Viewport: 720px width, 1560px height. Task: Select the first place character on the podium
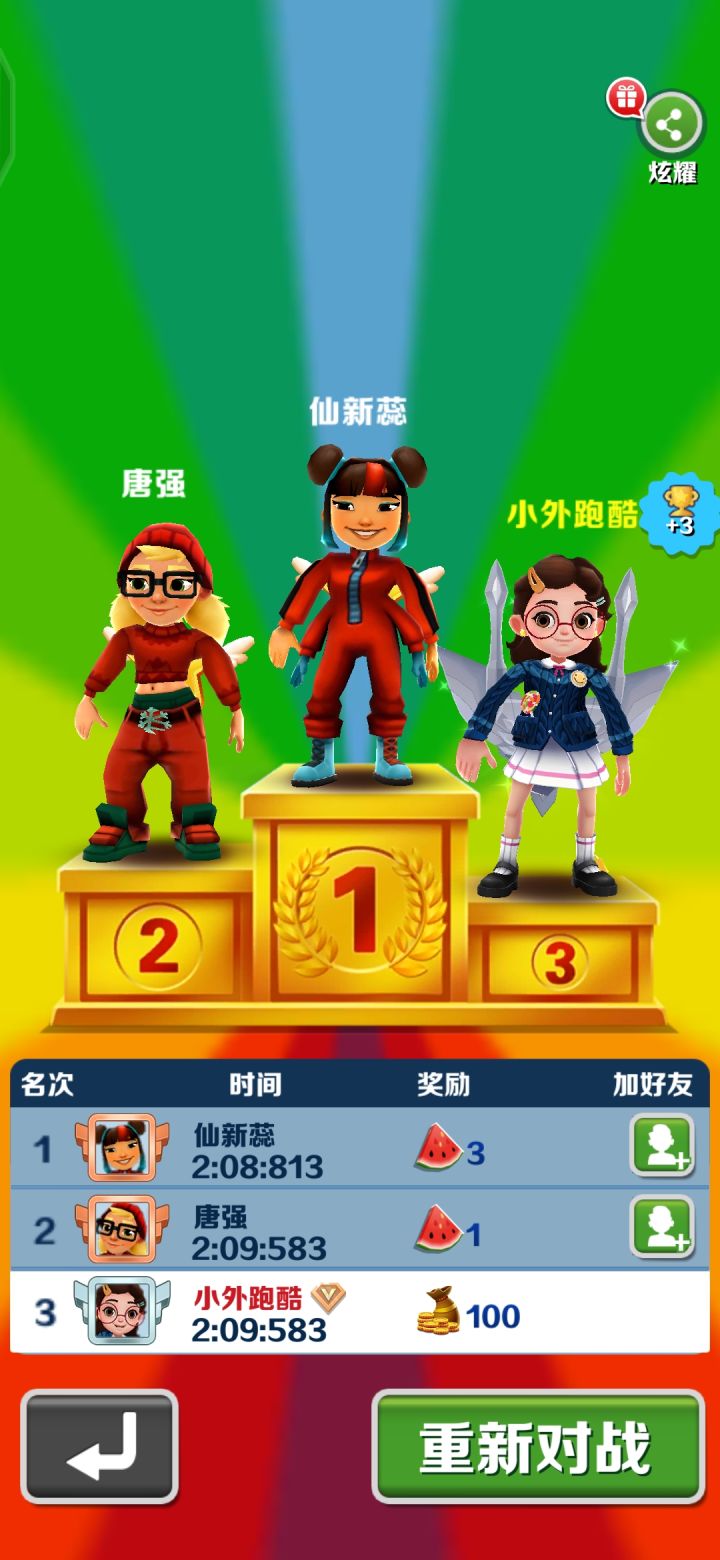358,620
